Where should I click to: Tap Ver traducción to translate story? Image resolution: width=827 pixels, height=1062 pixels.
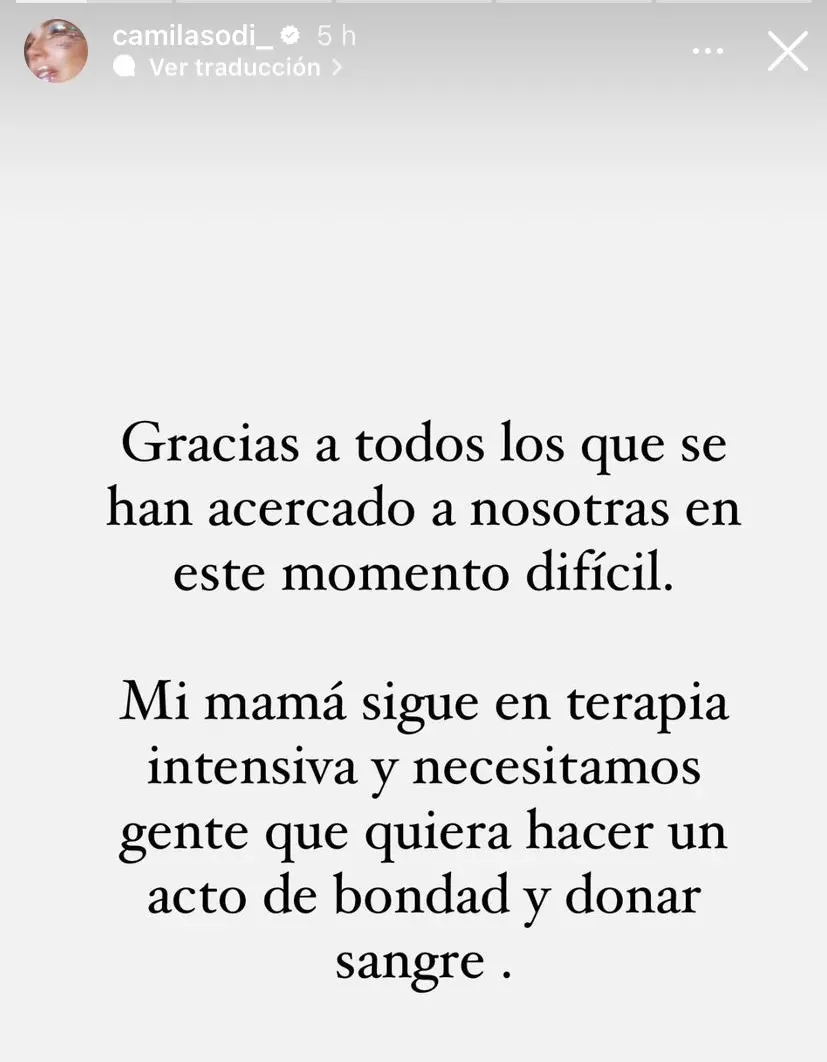(234, 67)
